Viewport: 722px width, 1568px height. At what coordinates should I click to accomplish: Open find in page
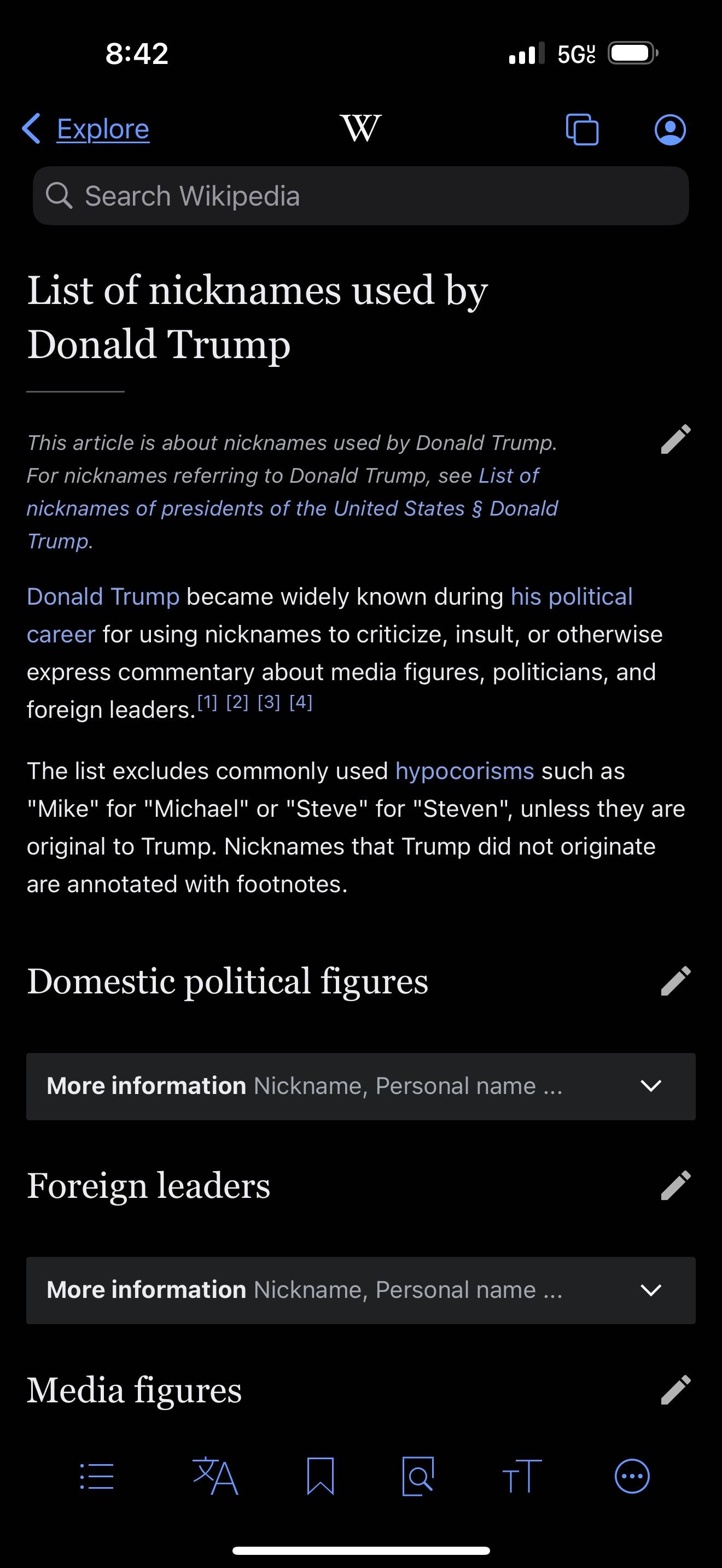tap(418, 1476)
